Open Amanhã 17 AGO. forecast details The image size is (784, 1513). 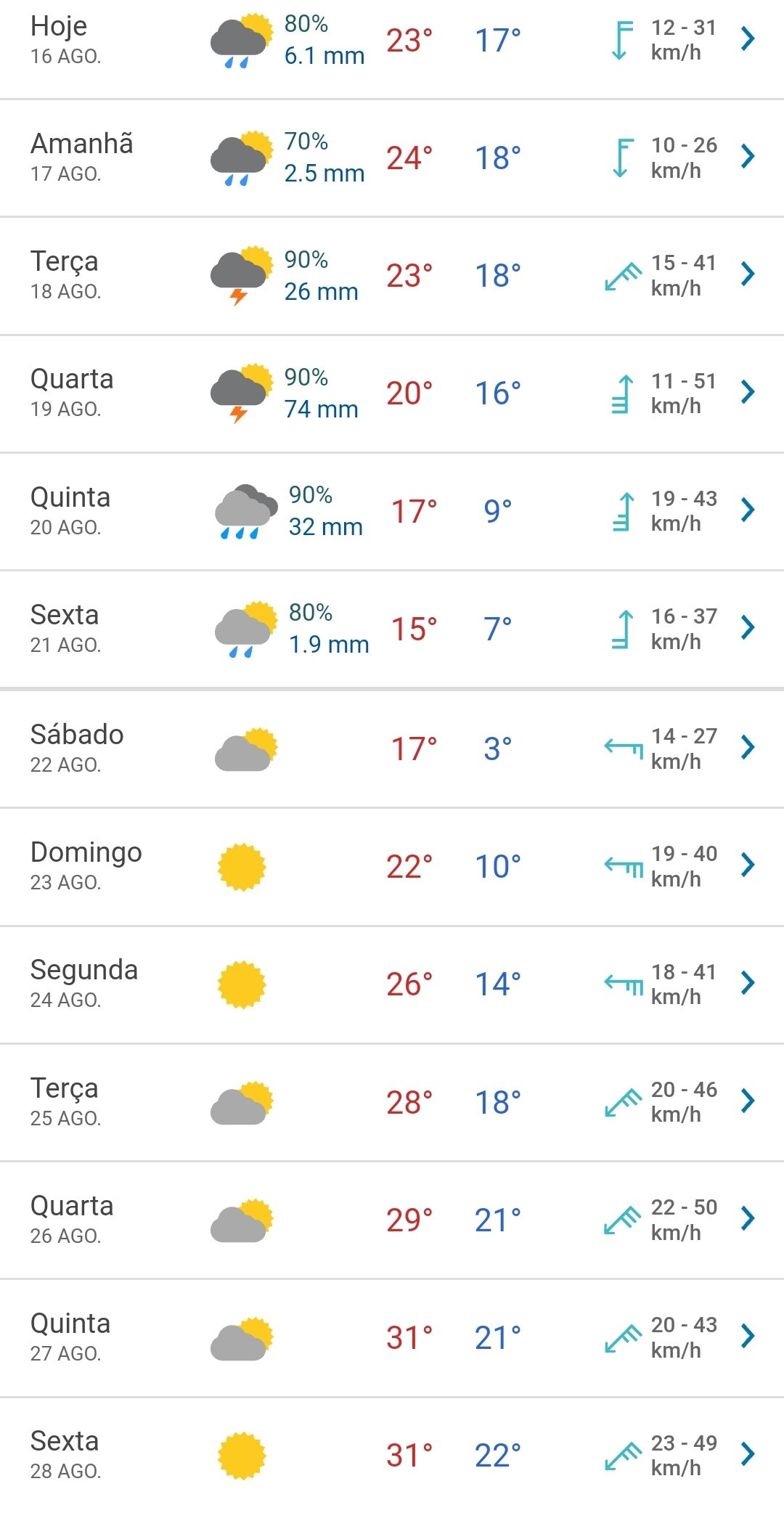(x=392, y=158)
